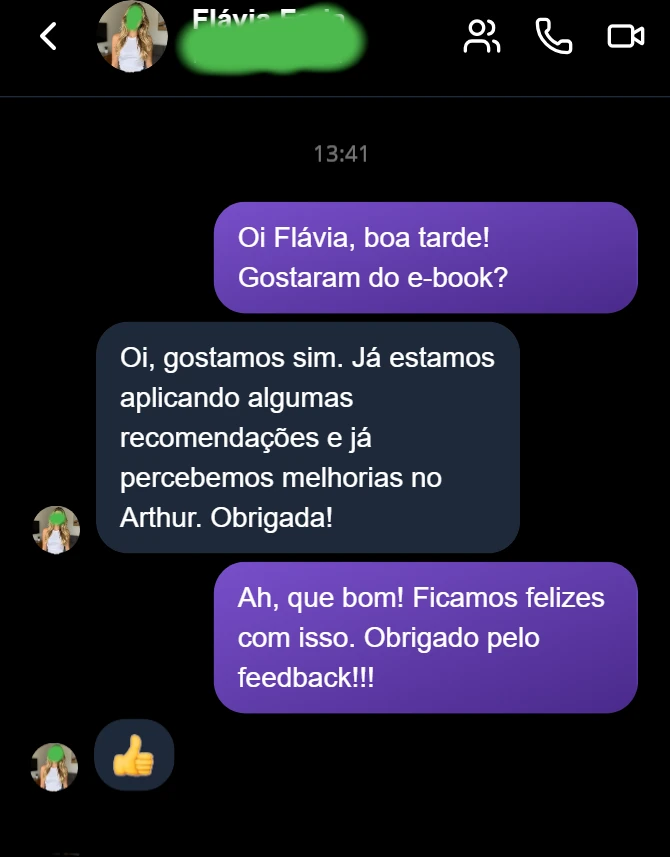Open Flávia's profile picture in header

pos(132,37)
